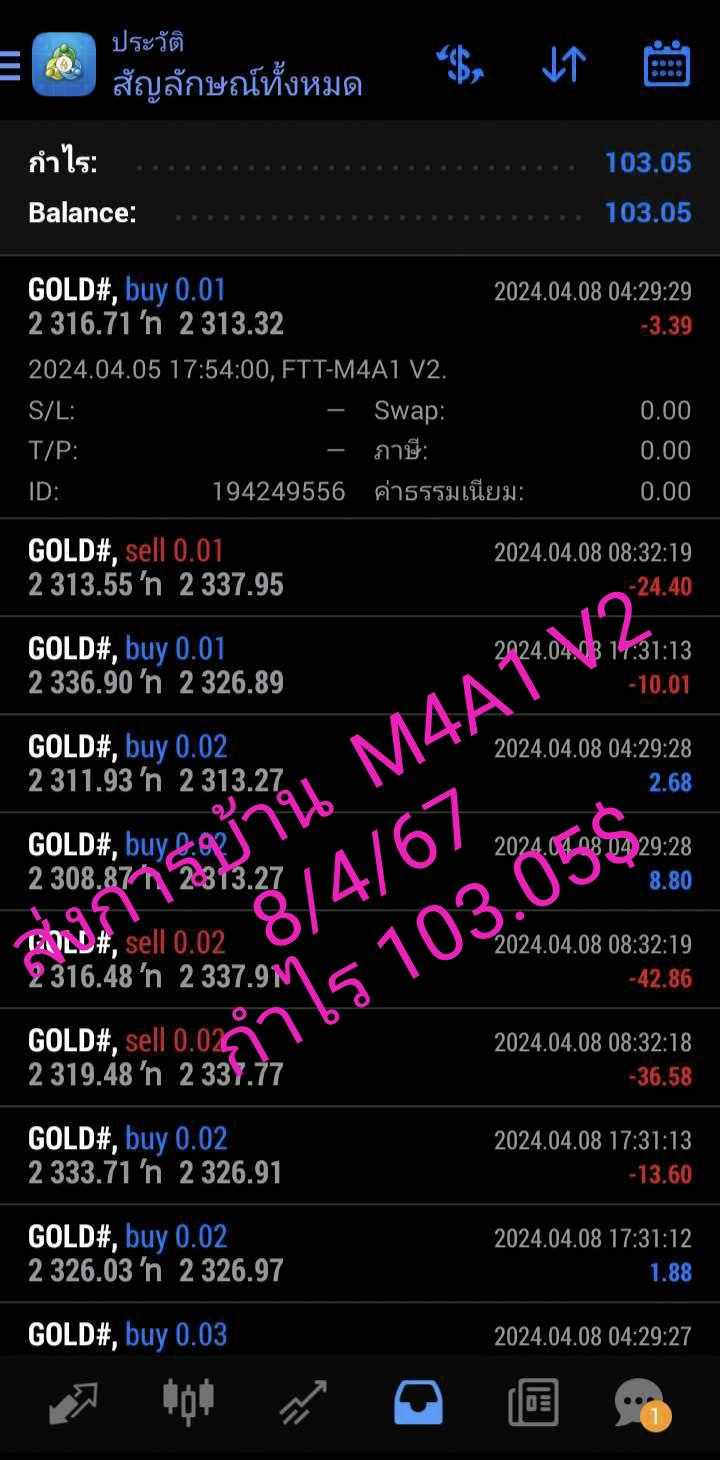Switch to the Quotes tab
Screen dimensions: 720x1460
[73, 1402]
